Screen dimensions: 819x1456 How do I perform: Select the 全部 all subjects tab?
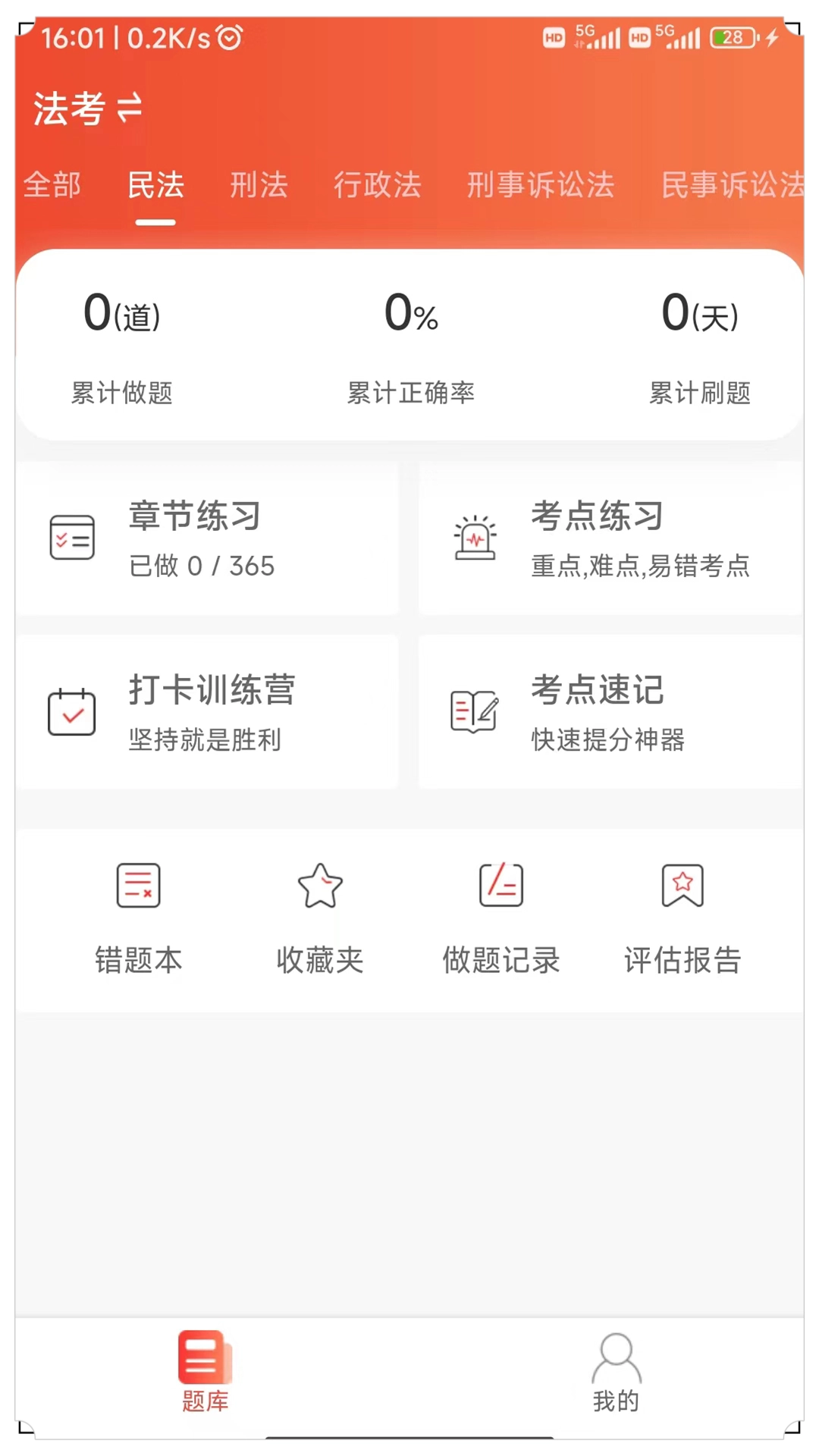pyautogui.click(x=52, y=186)
